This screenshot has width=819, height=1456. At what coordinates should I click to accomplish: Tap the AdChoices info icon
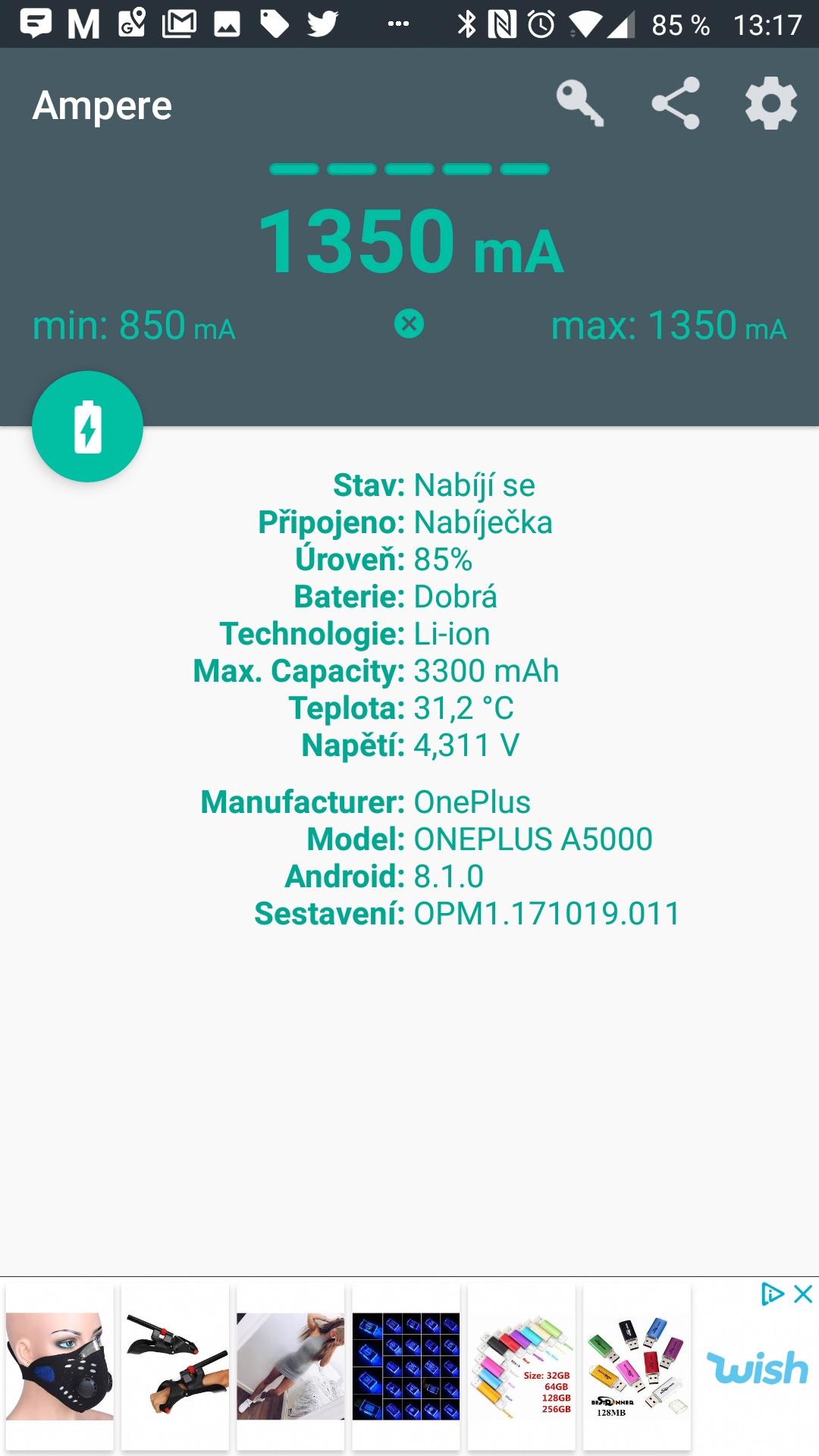[x=772, y=1294]
